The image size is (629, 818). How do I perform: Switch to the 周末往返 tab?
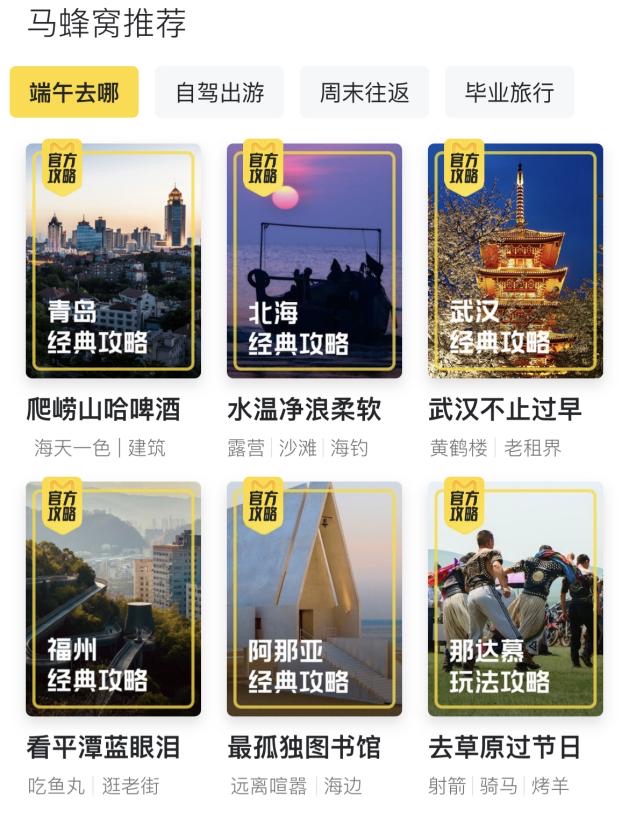click(x=364, y=93)
